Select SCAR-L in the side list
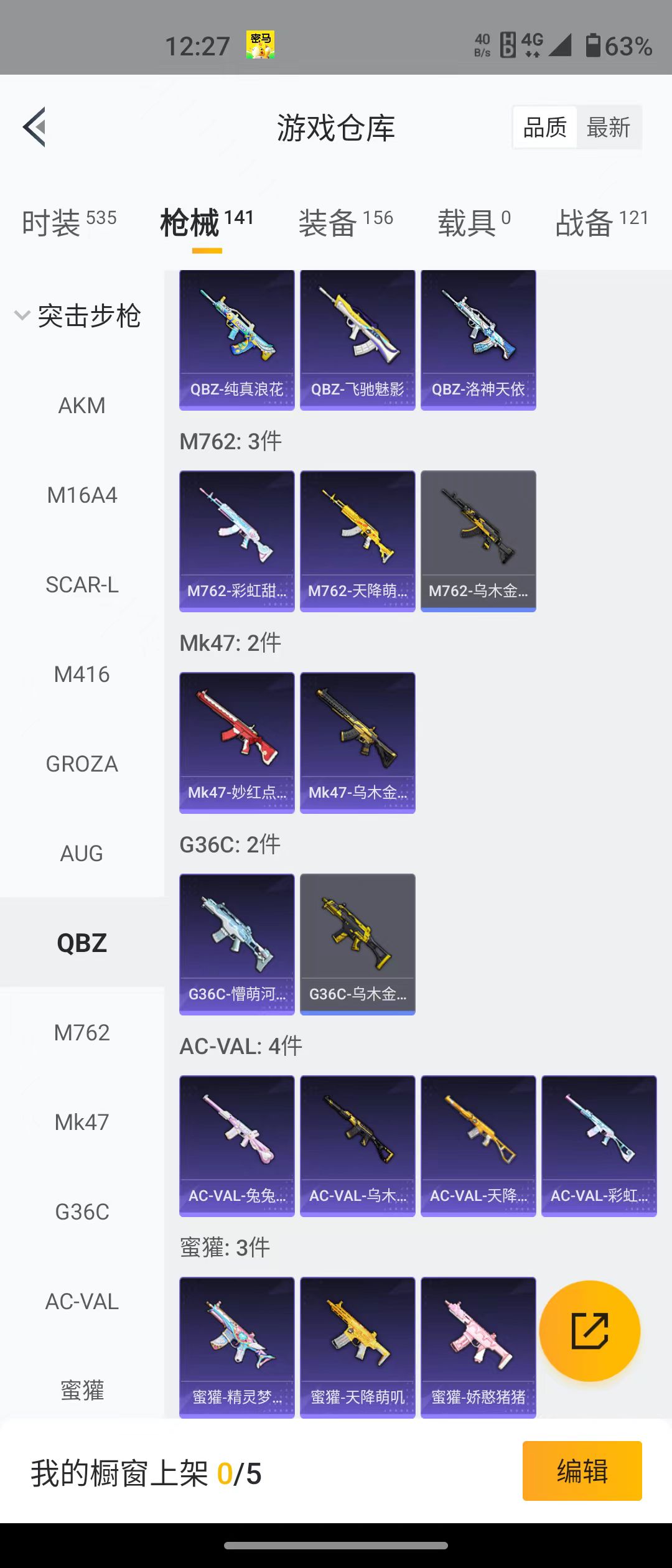This screenshot has height=1568, width=672. (82, 585)
